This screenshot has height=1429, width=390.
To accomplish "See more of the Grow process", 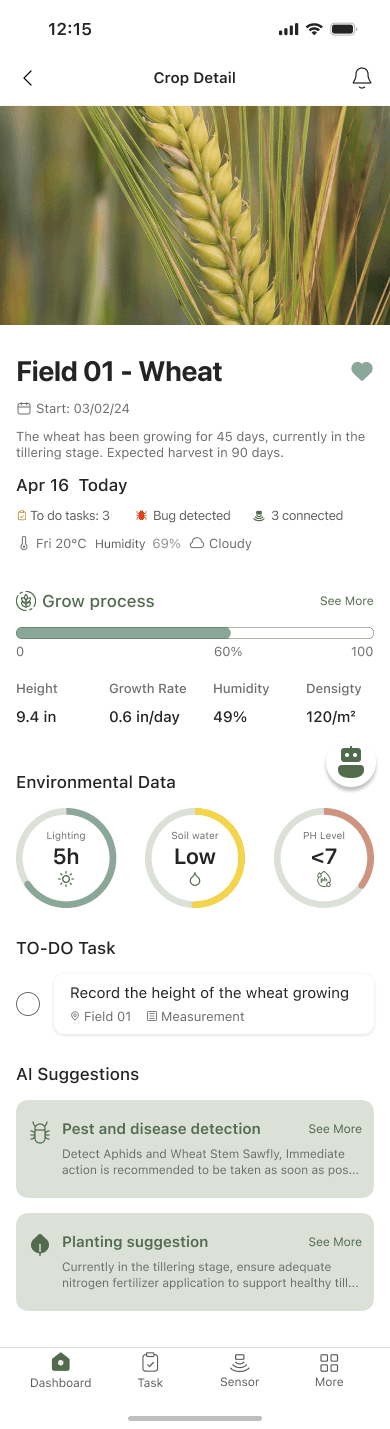I will (x=346, y=601).
